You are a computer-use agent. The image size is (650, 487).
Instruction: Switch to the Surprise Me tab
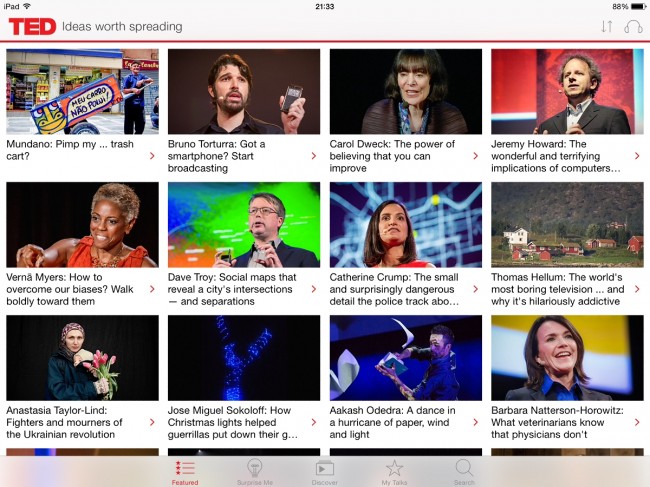(x=254, y=471)
